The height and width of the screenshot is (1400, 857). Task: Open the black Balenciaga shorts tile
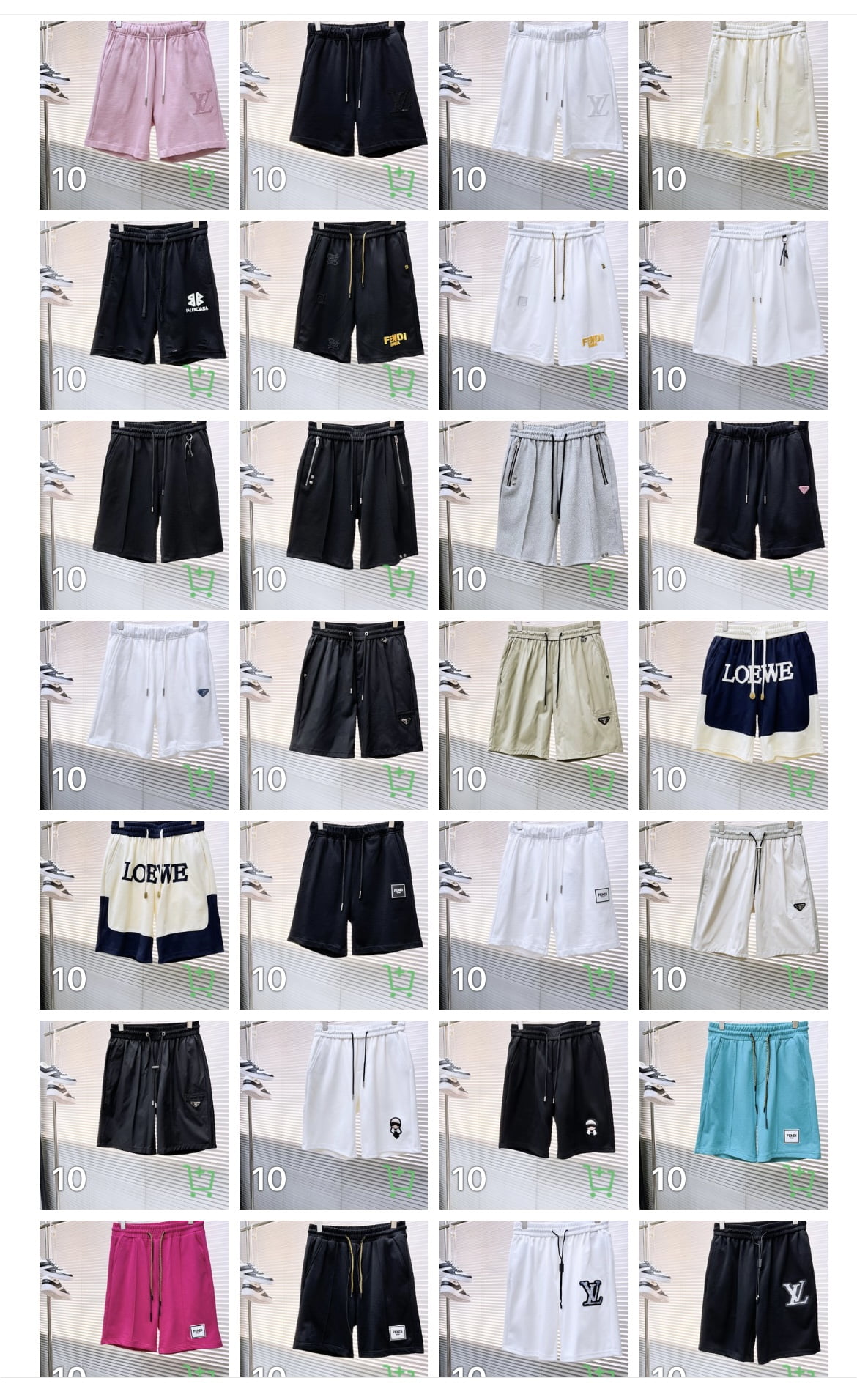pyautogui.click(x=133, y=315)
